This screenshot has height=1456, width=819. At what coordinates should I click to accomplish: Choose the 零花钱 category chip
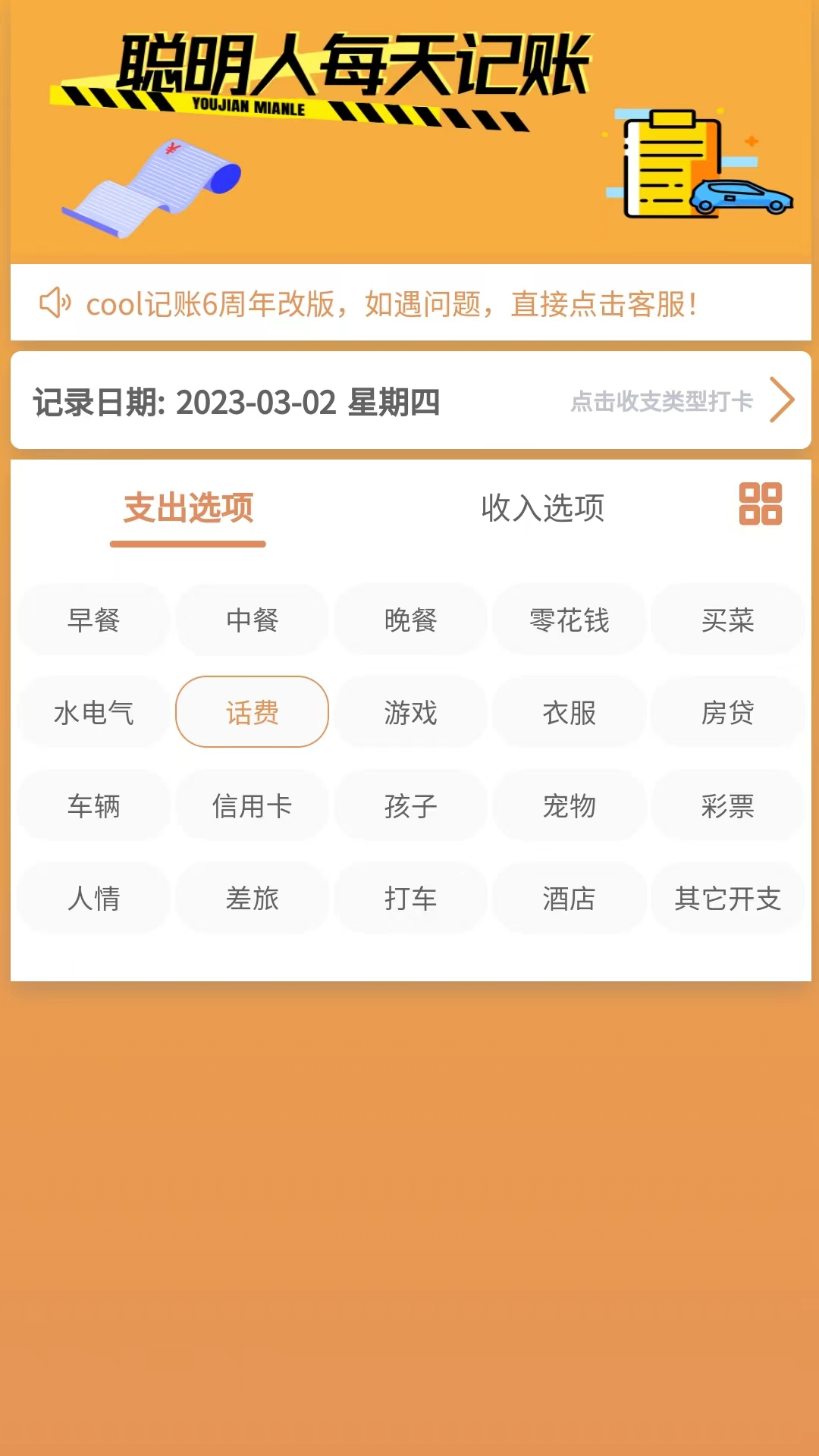[569, 620]
